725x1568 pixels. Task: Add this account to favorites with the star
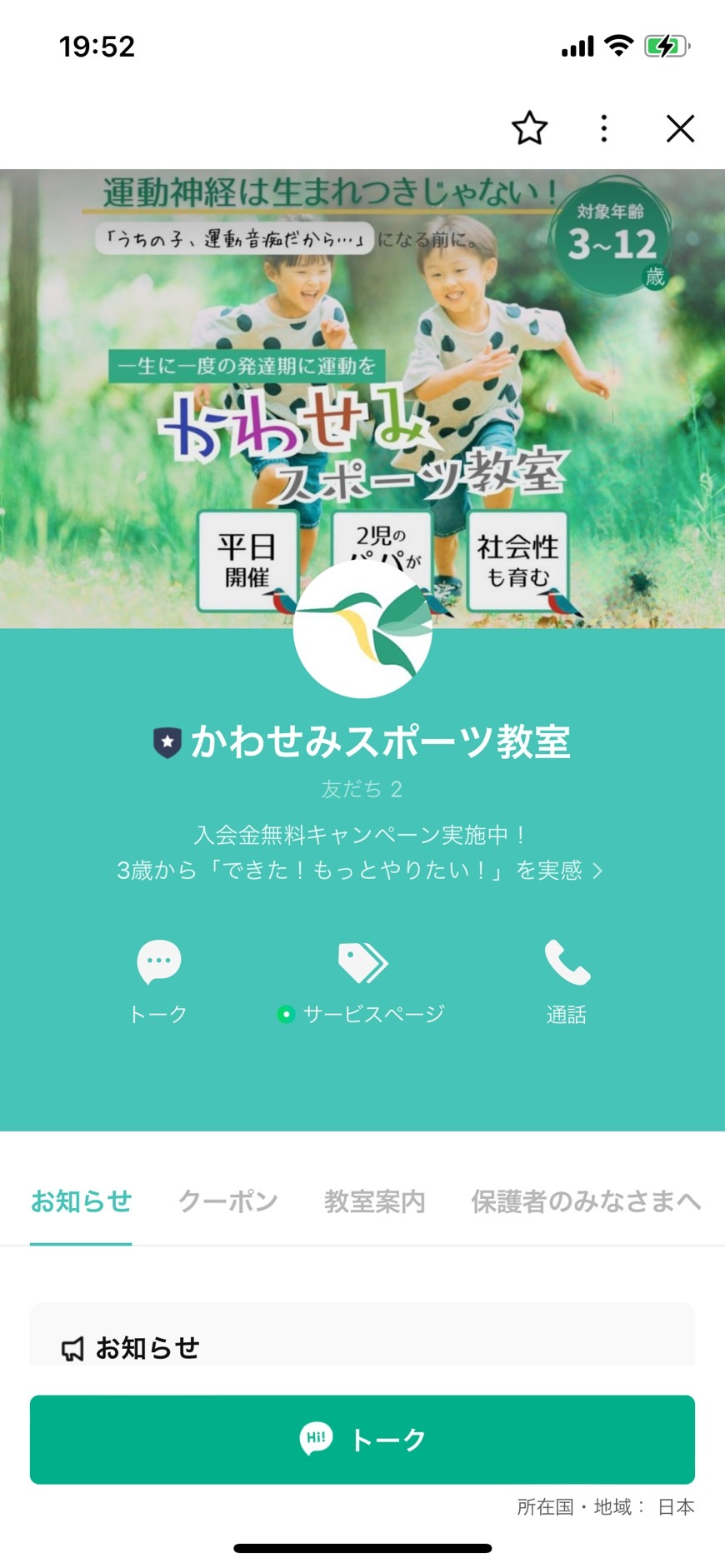pos(529,128)
